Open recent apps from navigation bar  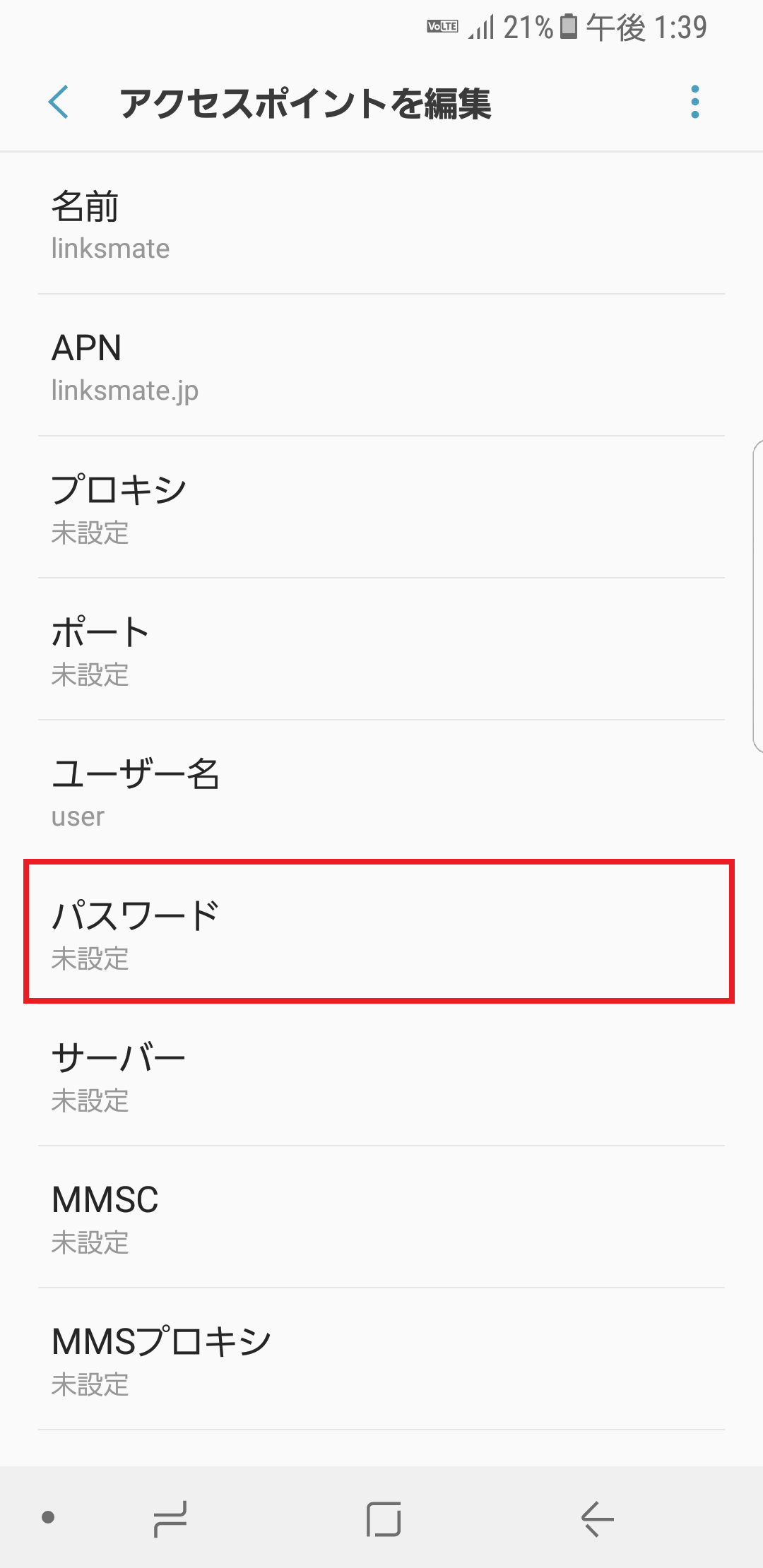point(170,1519)
